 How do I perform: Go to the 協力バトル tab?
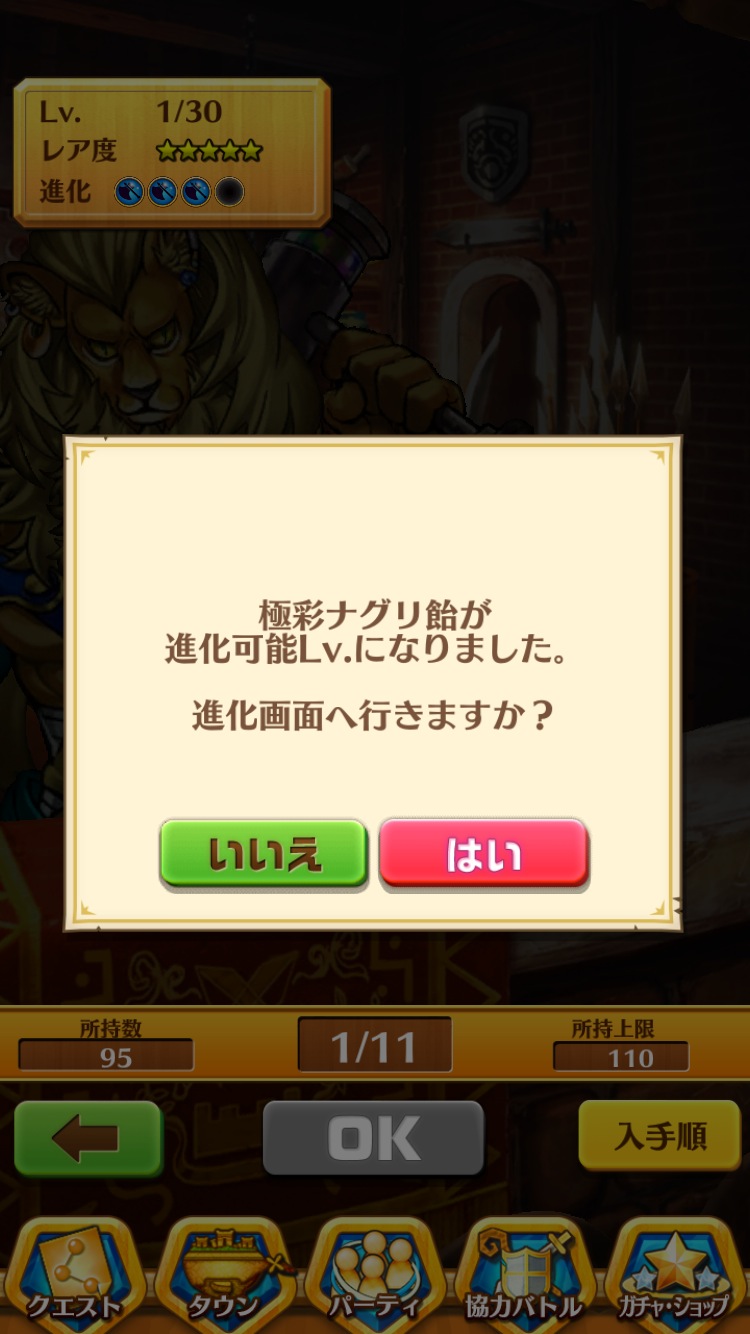(524, 1275)
